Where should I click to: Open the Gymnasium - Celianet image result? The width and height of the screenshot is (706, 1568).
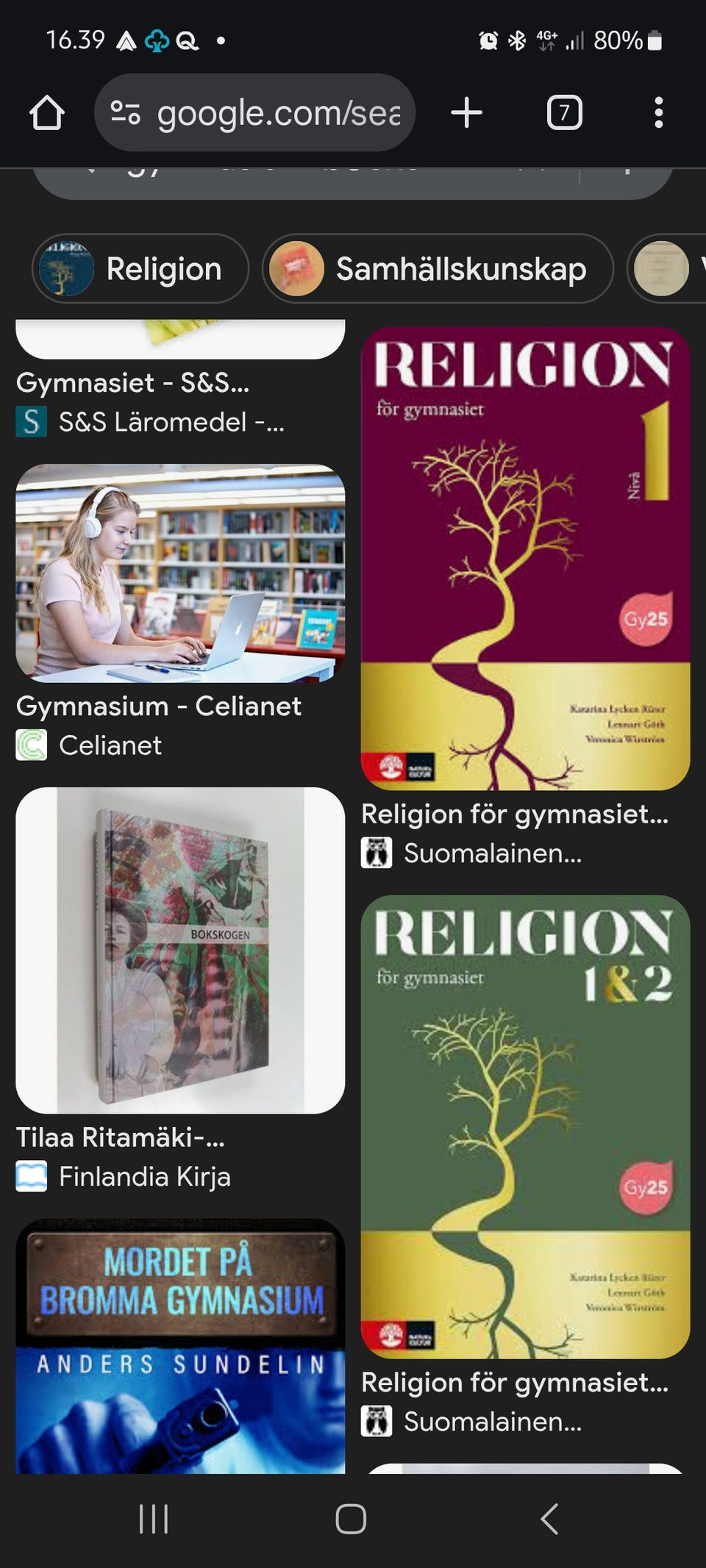click(x=180, y=573)
